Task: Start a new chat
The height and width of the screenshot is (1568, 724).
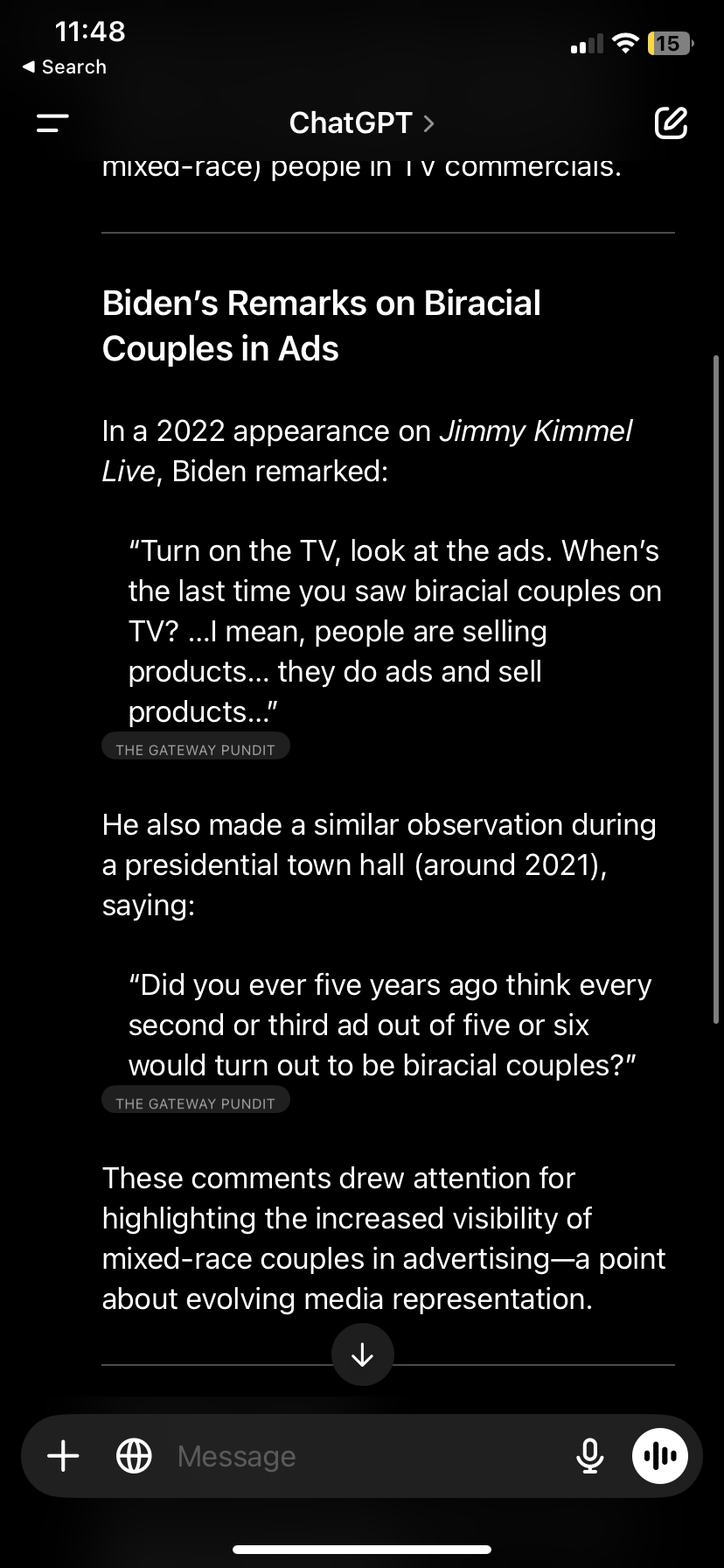Action: pos(671,123)
